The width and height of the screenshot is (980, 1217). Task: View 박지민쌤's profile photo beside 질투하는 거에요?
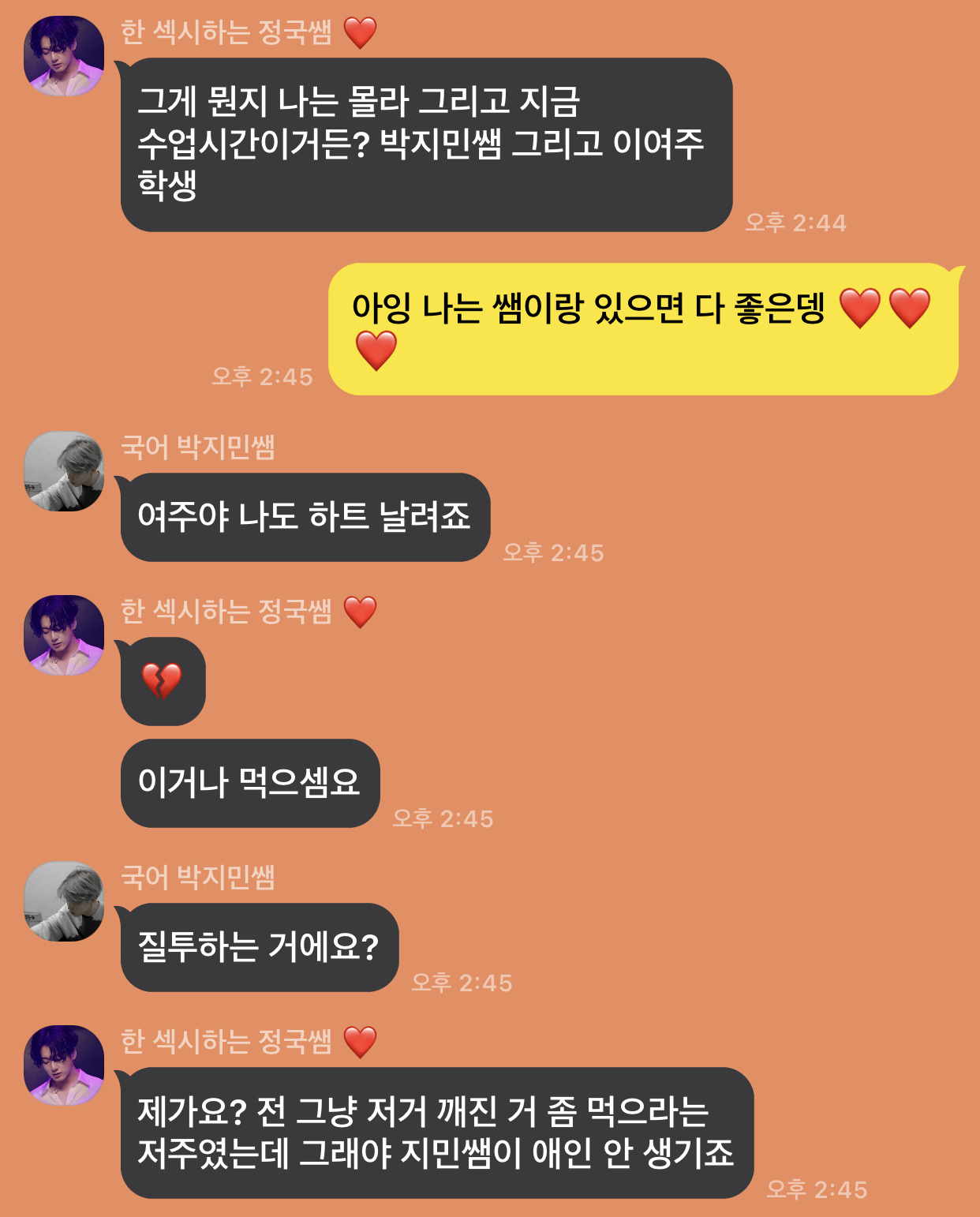pyautogui.click(x=64, y=901)
